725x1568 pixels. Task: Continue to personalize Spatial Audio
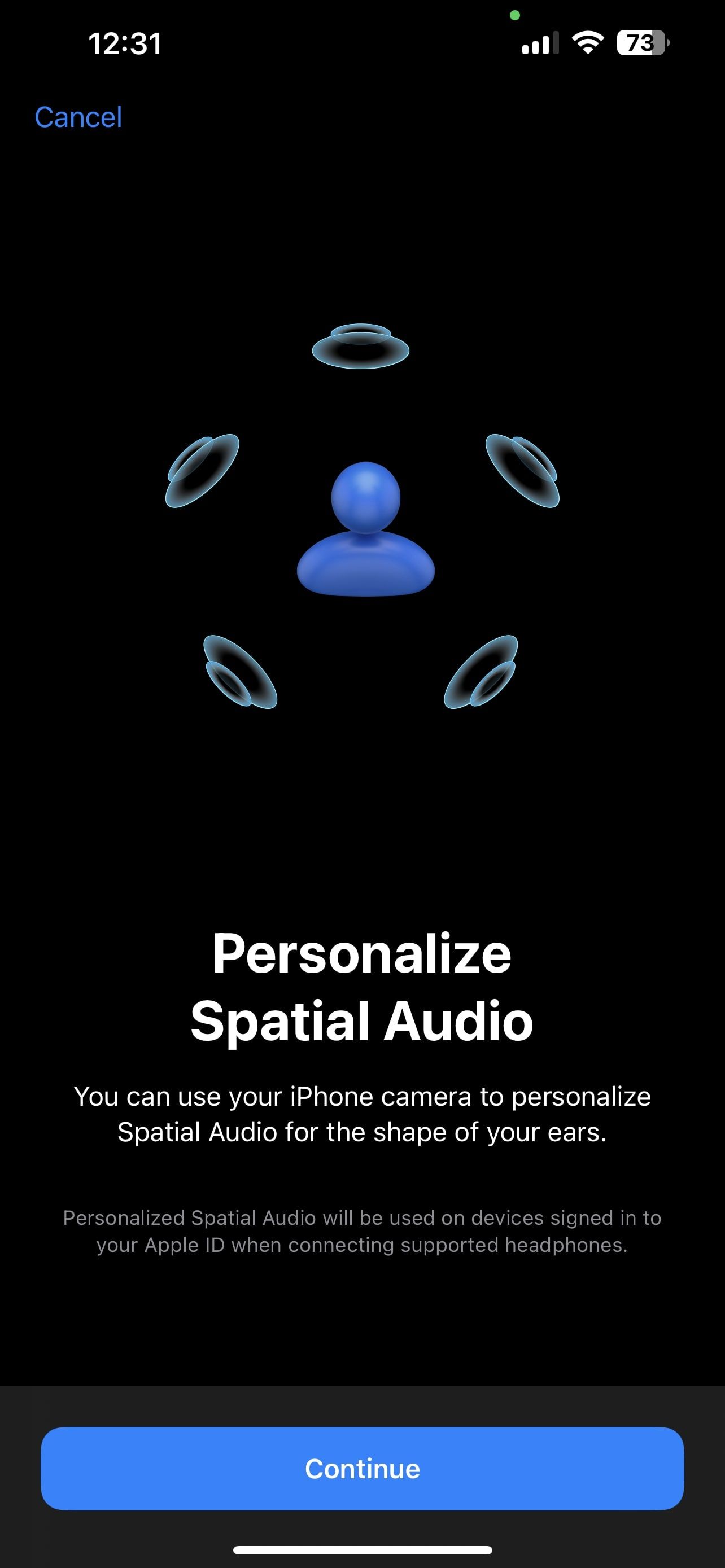tap(362, 1468)
